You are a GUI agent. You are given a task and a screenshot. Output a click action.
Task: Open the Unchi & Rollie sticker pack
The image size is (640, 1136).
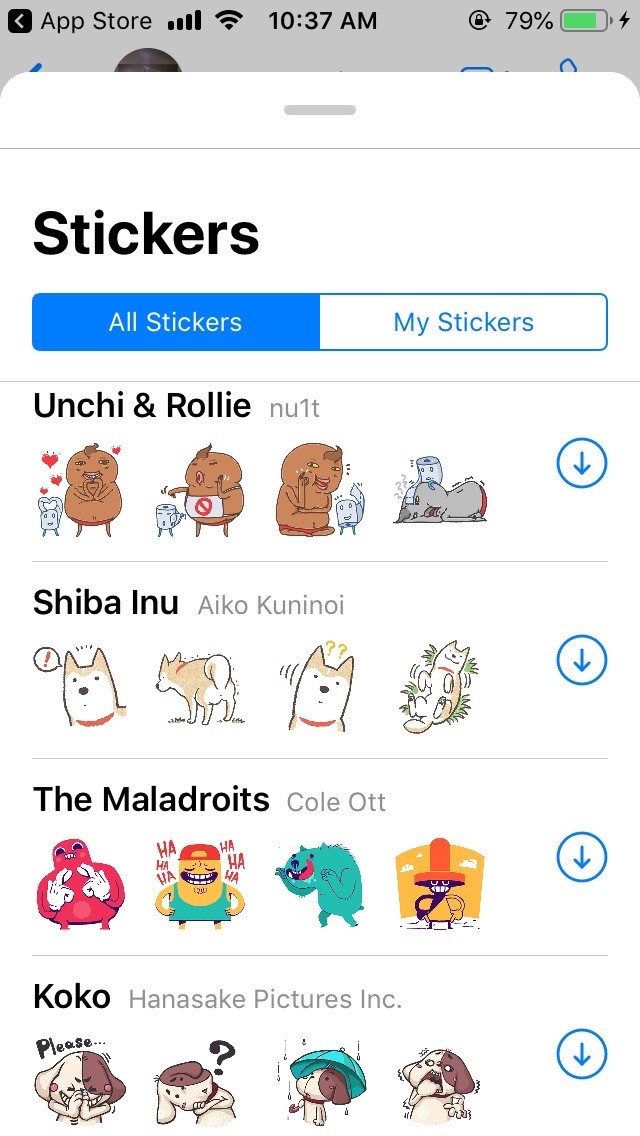[141, 406]
